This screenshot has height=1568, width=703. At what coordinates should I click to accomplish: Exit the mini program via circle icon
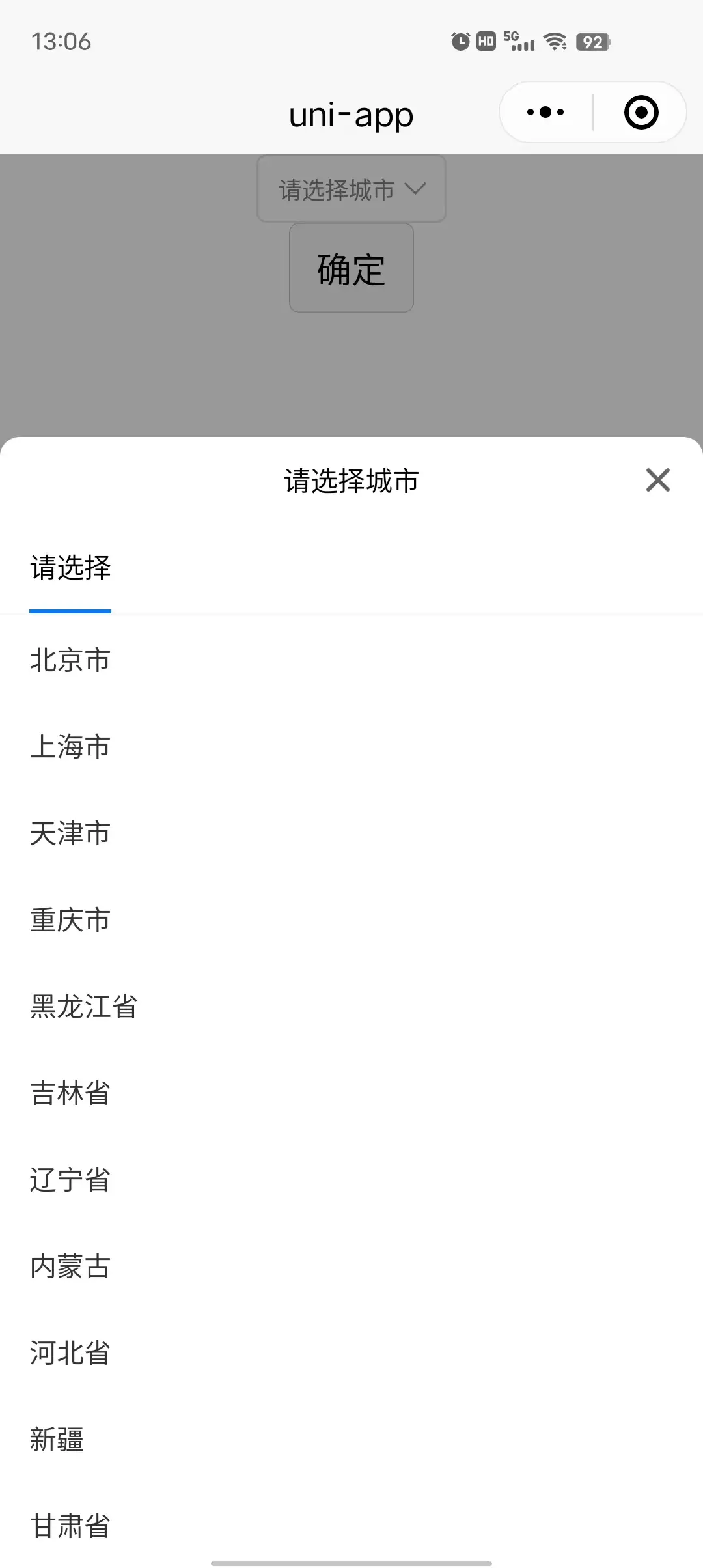coord(641,112)
